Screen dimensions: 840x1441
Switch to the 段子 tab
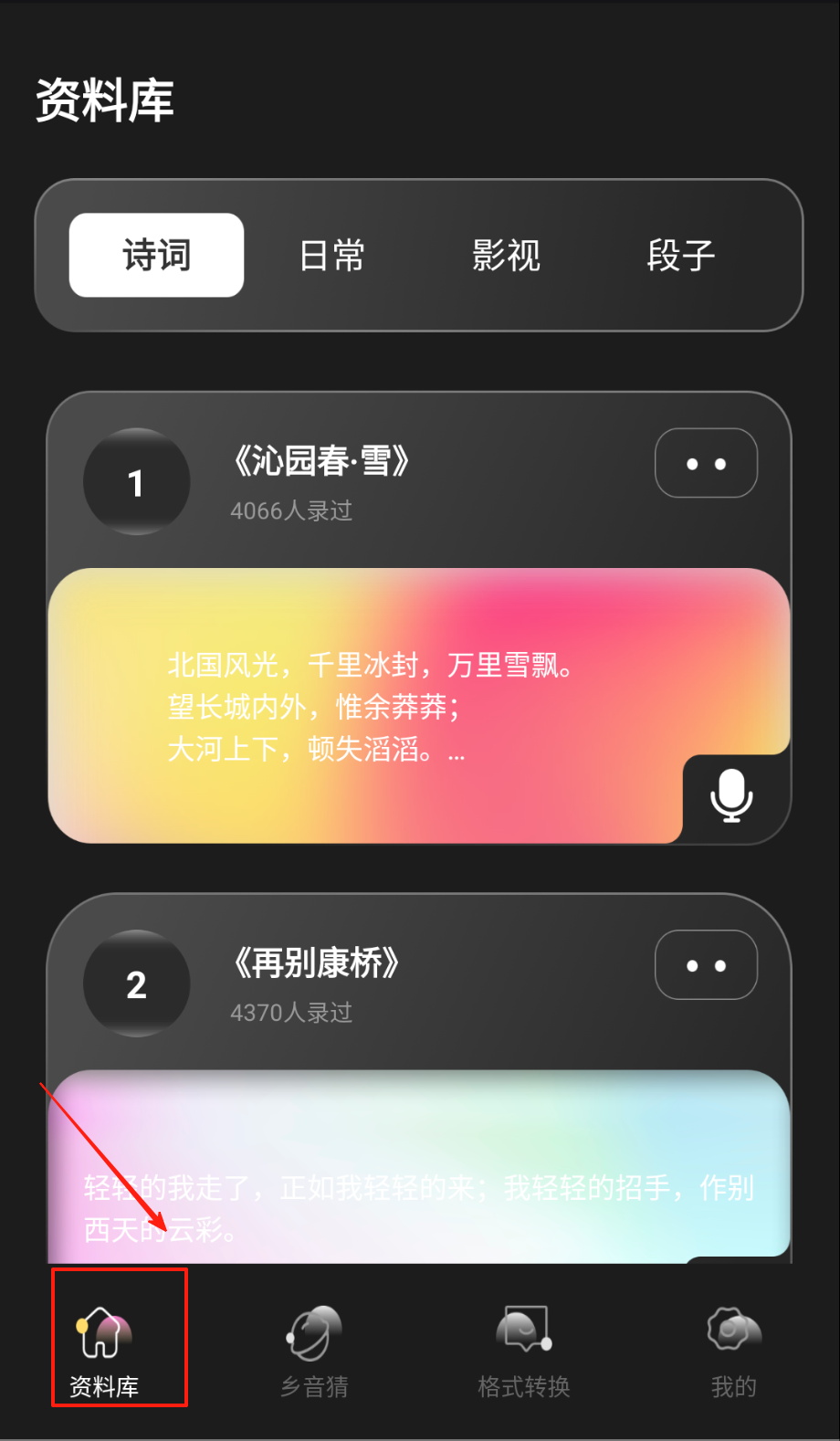pos(680,256)
